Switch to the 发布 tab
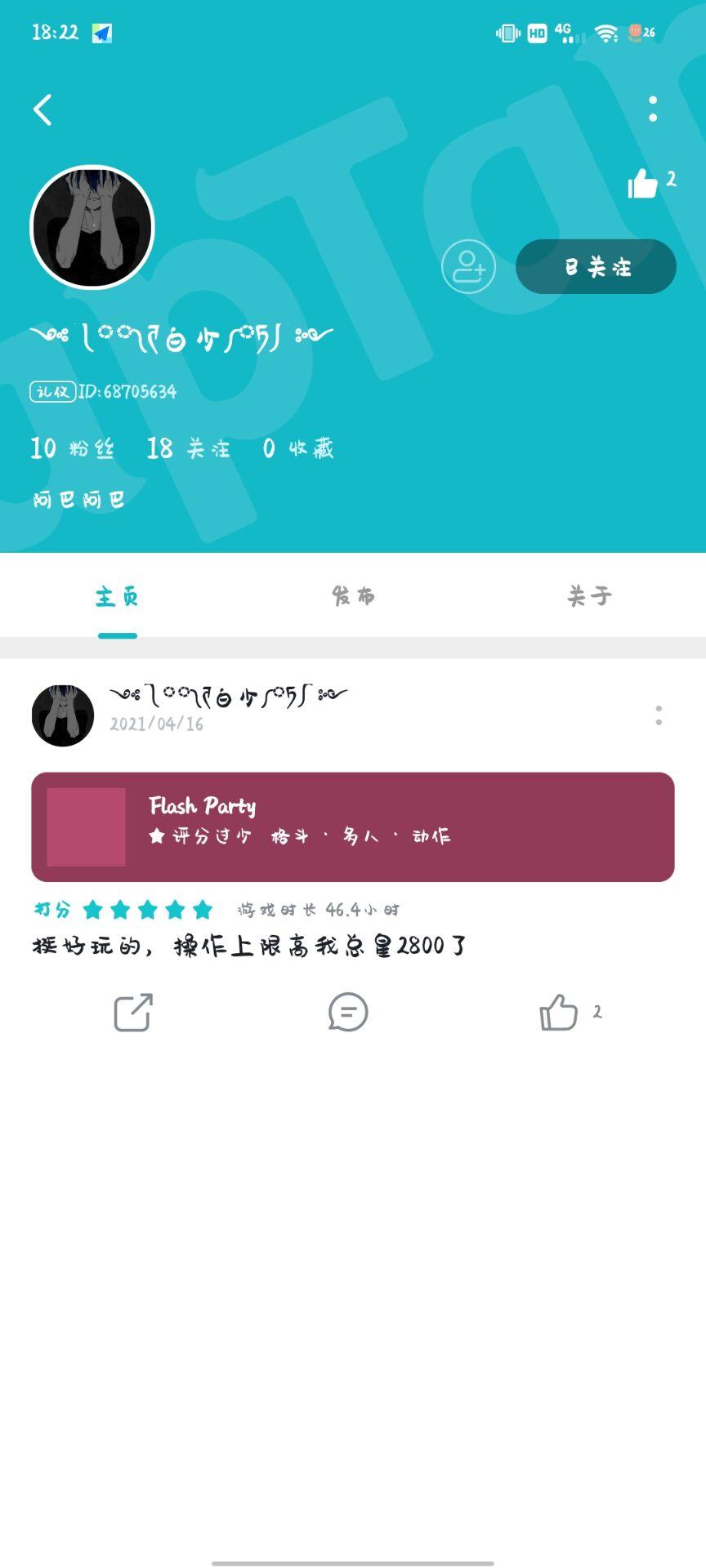 353,596
